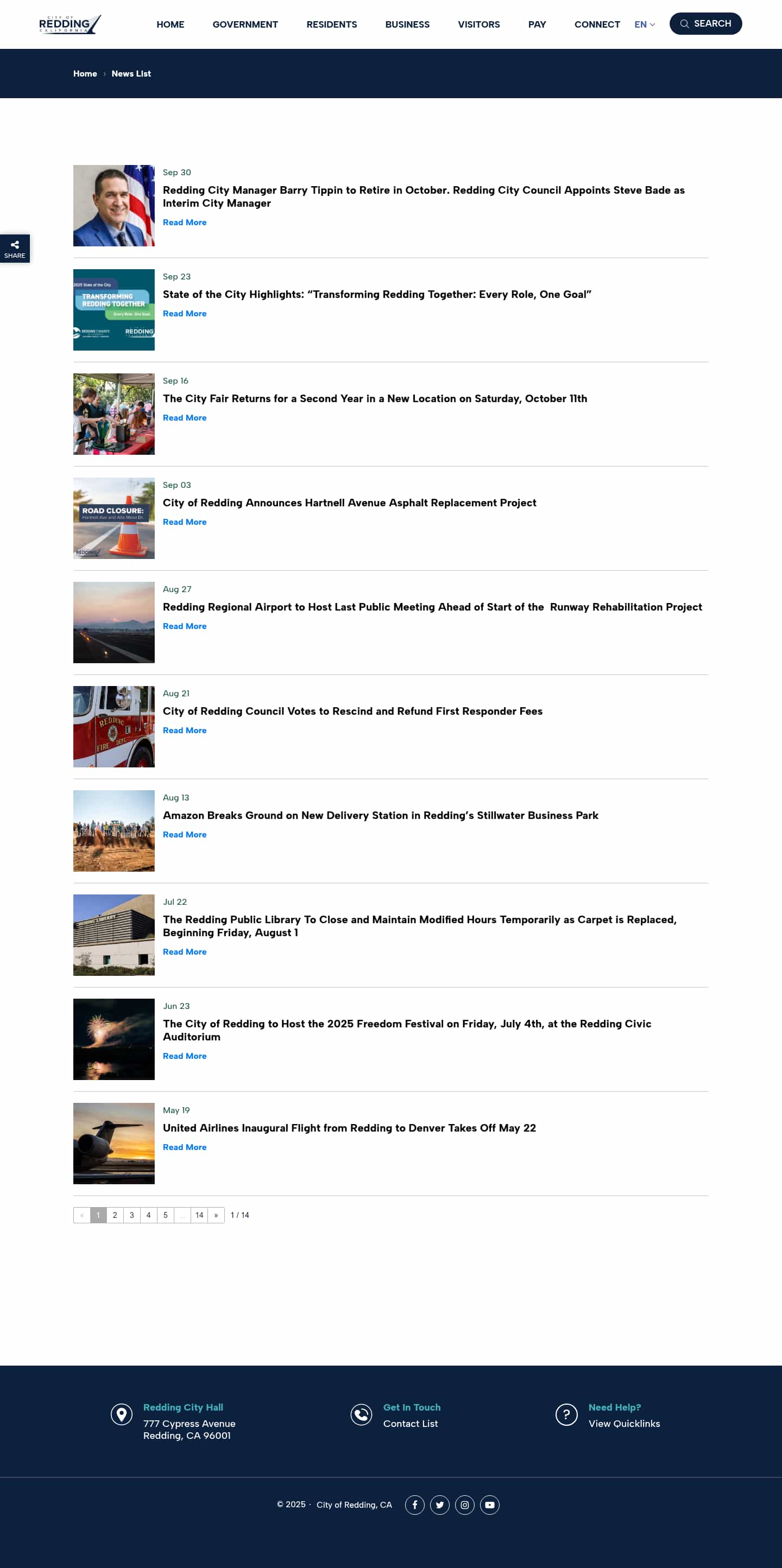Tap the next page arrow
Viewport: 782px width, 1568px height.
pyautogui.click(x=216, y=1215)
